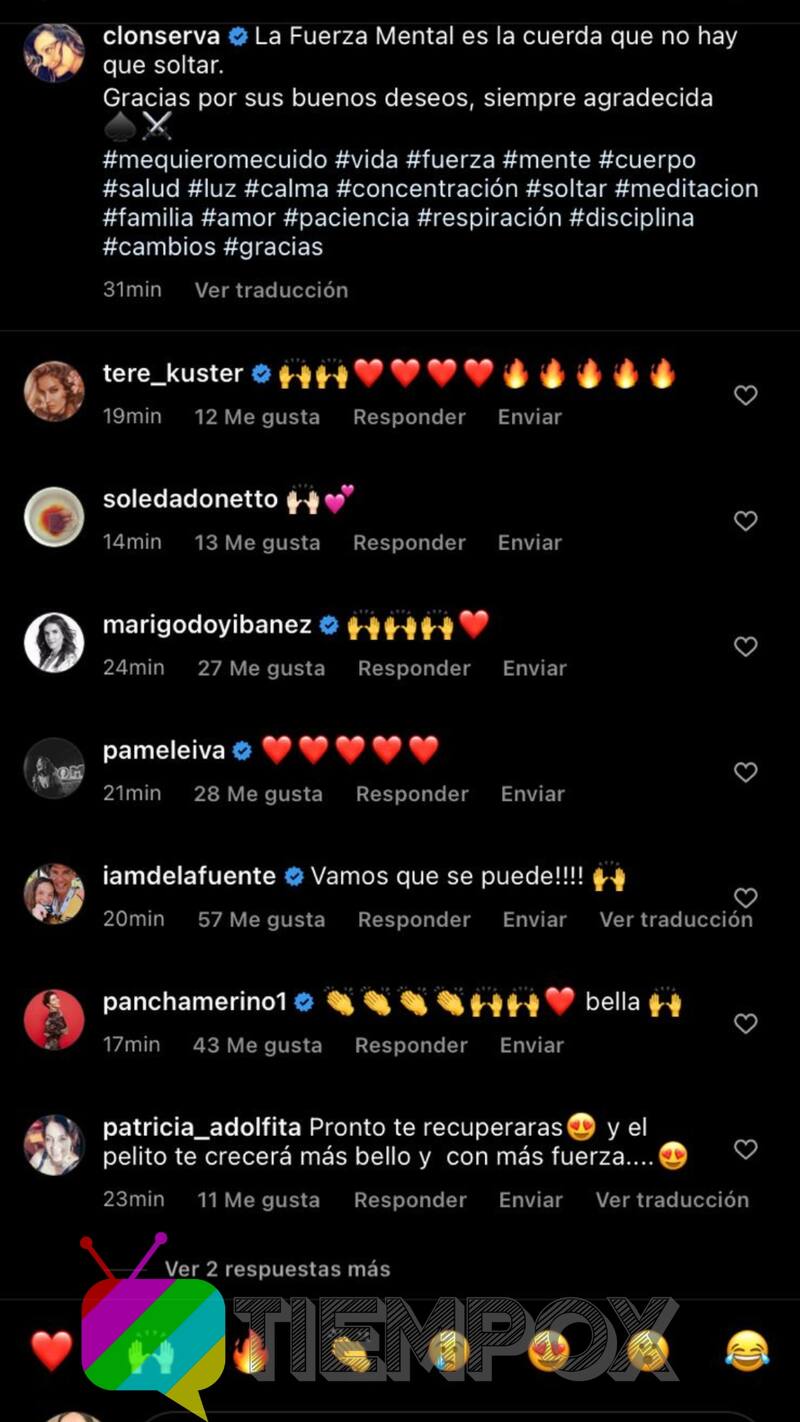This screenshot has width=800, height=1422.
Task: Send pameleiva's comment via Enviar
Action: pos(532,794)
